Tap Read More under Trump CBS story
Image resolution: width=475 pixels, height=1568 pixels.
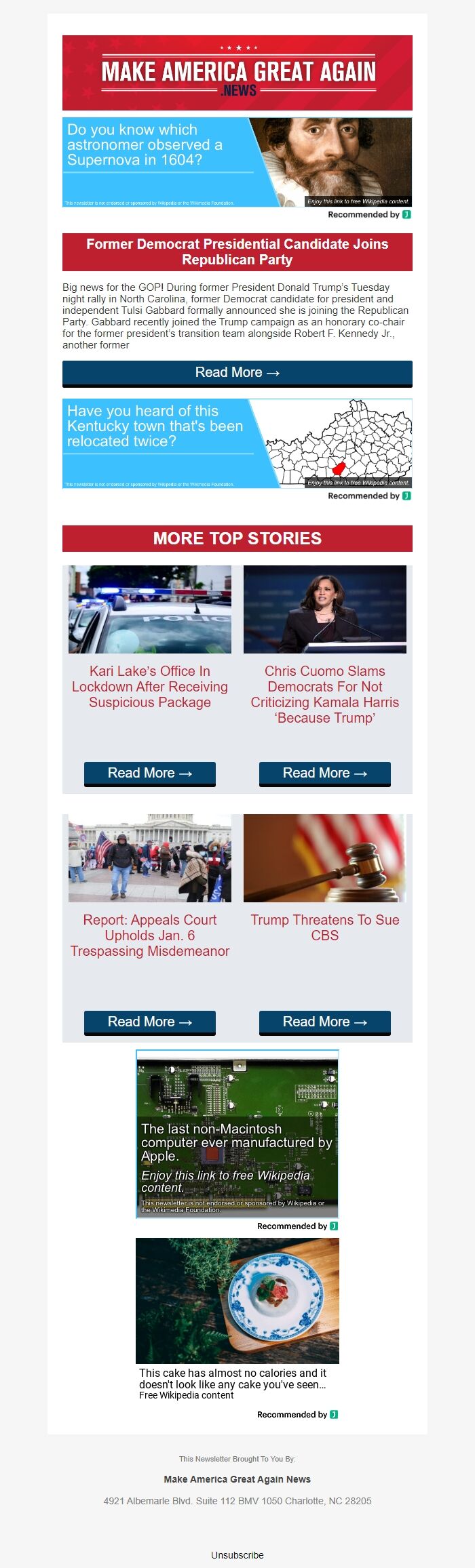click(324, 1022)
